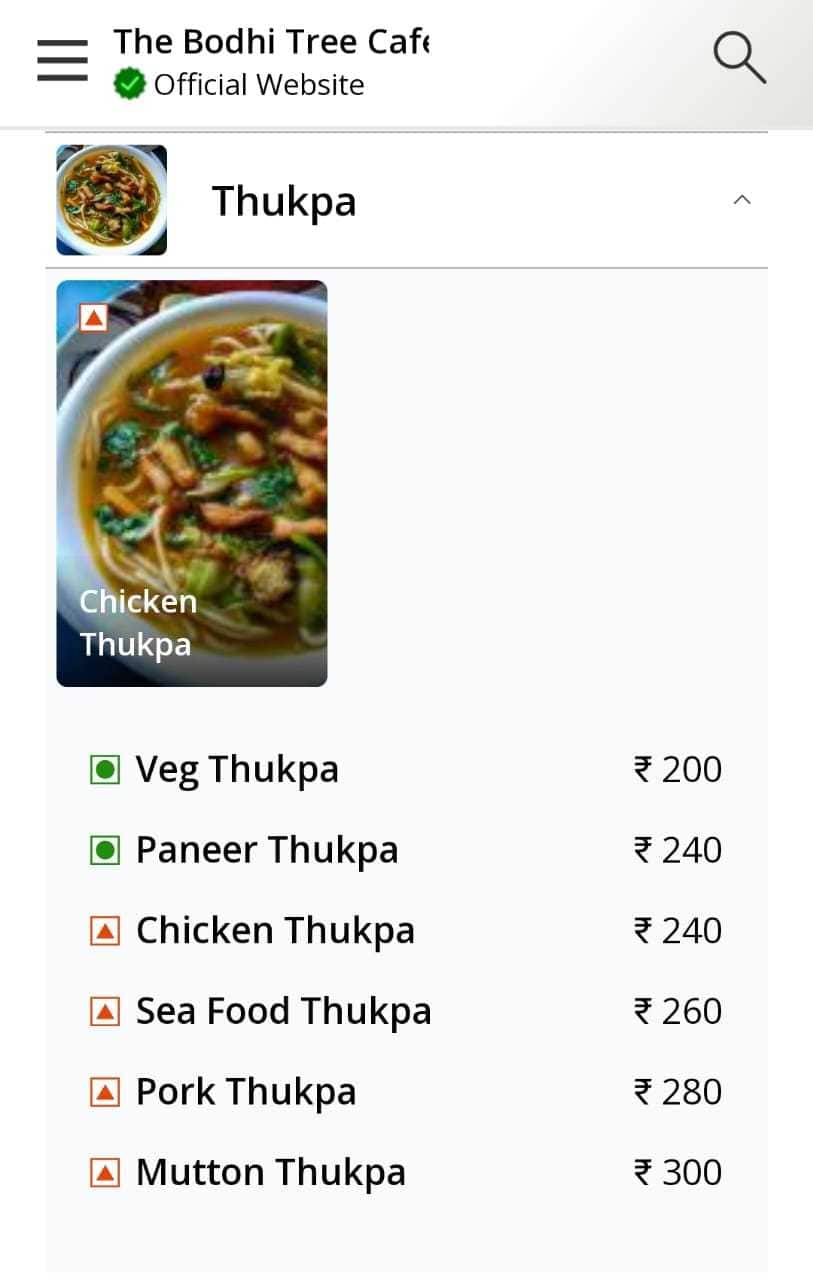View the Sea Food Thukpa item
This screenshot has height=1280, width=813.
(283, 1012)
